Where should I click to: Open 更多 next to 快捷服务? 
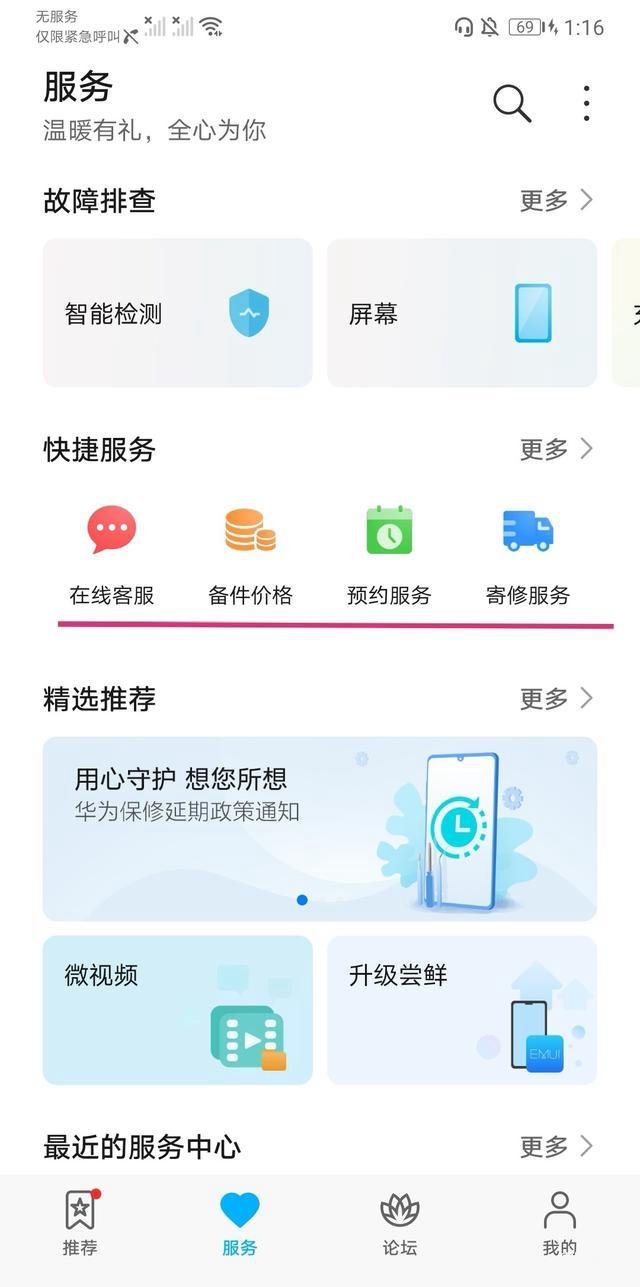coord(556,449)
